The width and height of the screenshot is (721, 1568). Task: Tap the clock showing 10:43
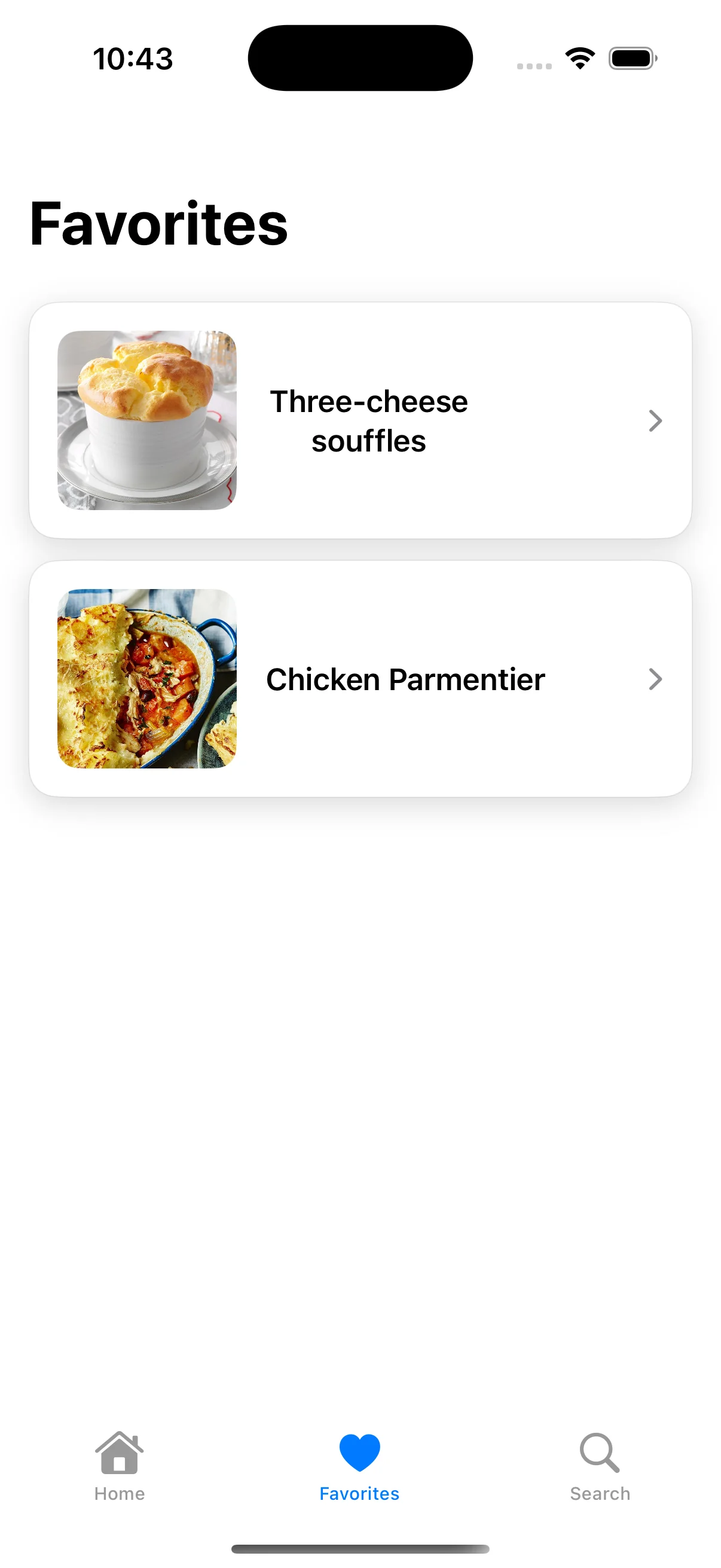[x=133, y=59]
